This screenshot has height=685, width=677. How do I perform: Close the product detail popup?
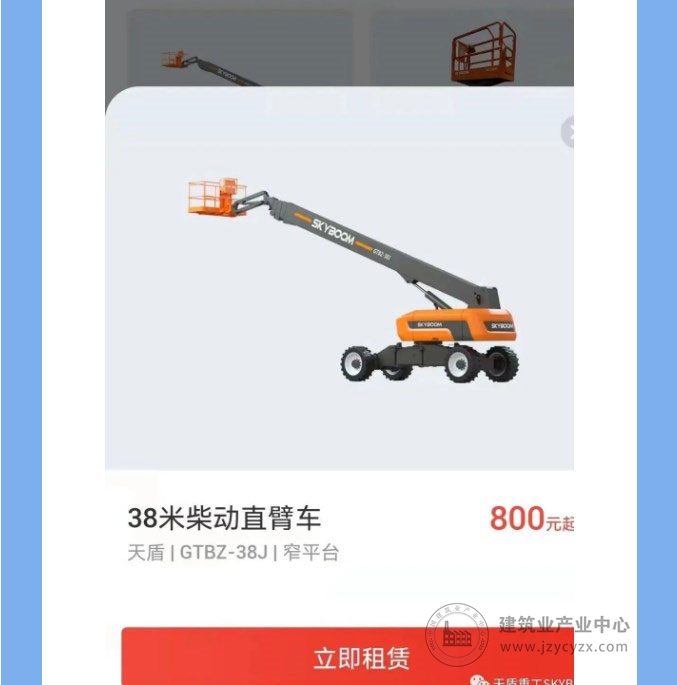(x=569, y=132)
